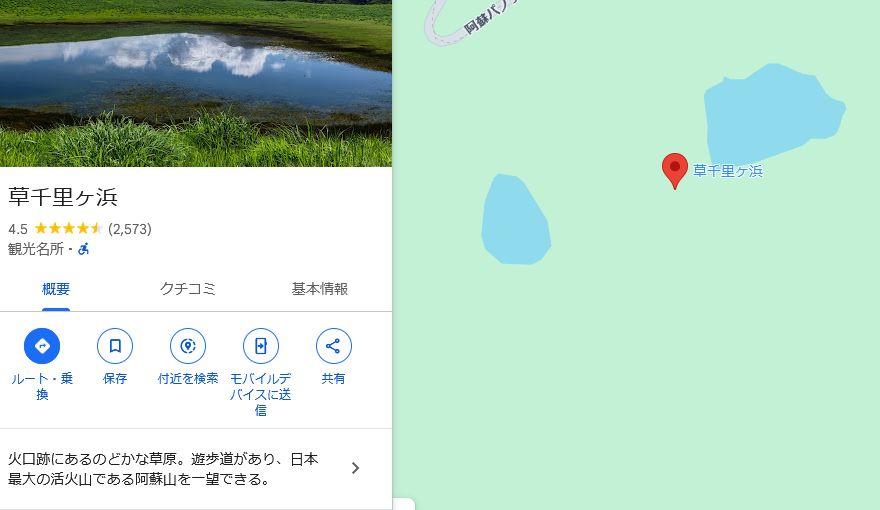The height and width of the screenshot is (510, 880).
Task: Get directions with ルート・乗換
Action: (42, 346)
